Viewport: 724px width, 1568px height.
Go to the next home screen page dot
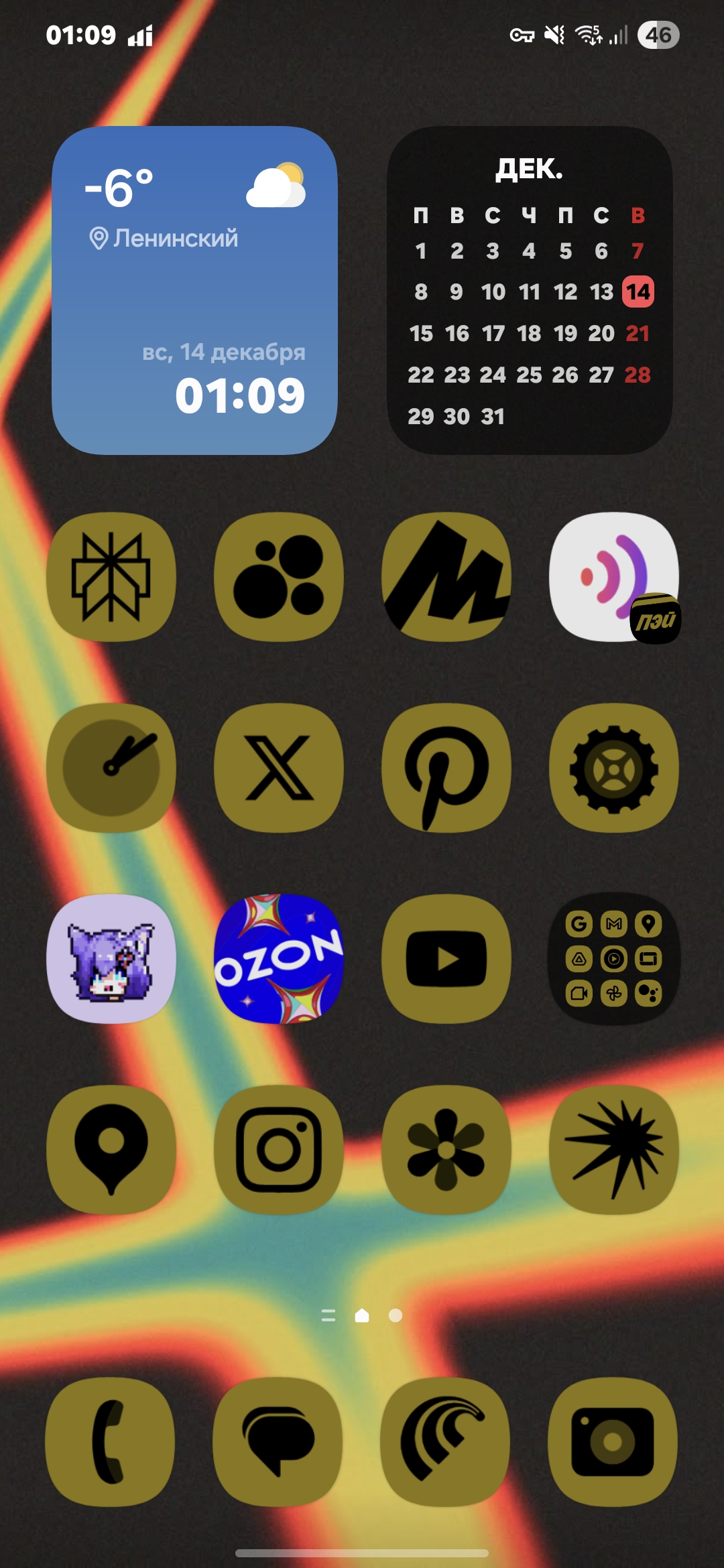396,1315
